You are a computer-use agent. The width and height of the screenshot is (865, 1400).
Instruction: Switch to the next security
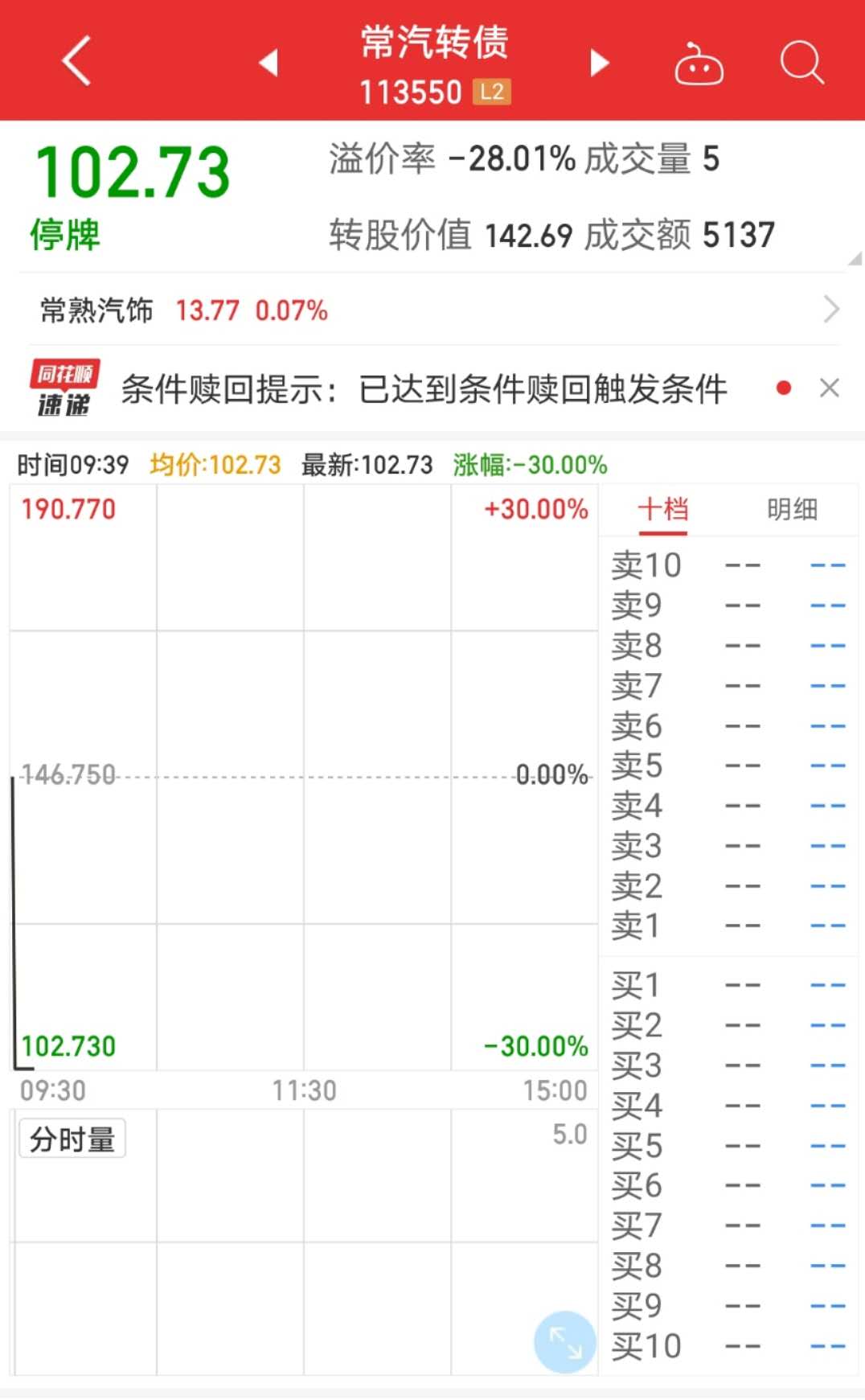click(599, 62)
